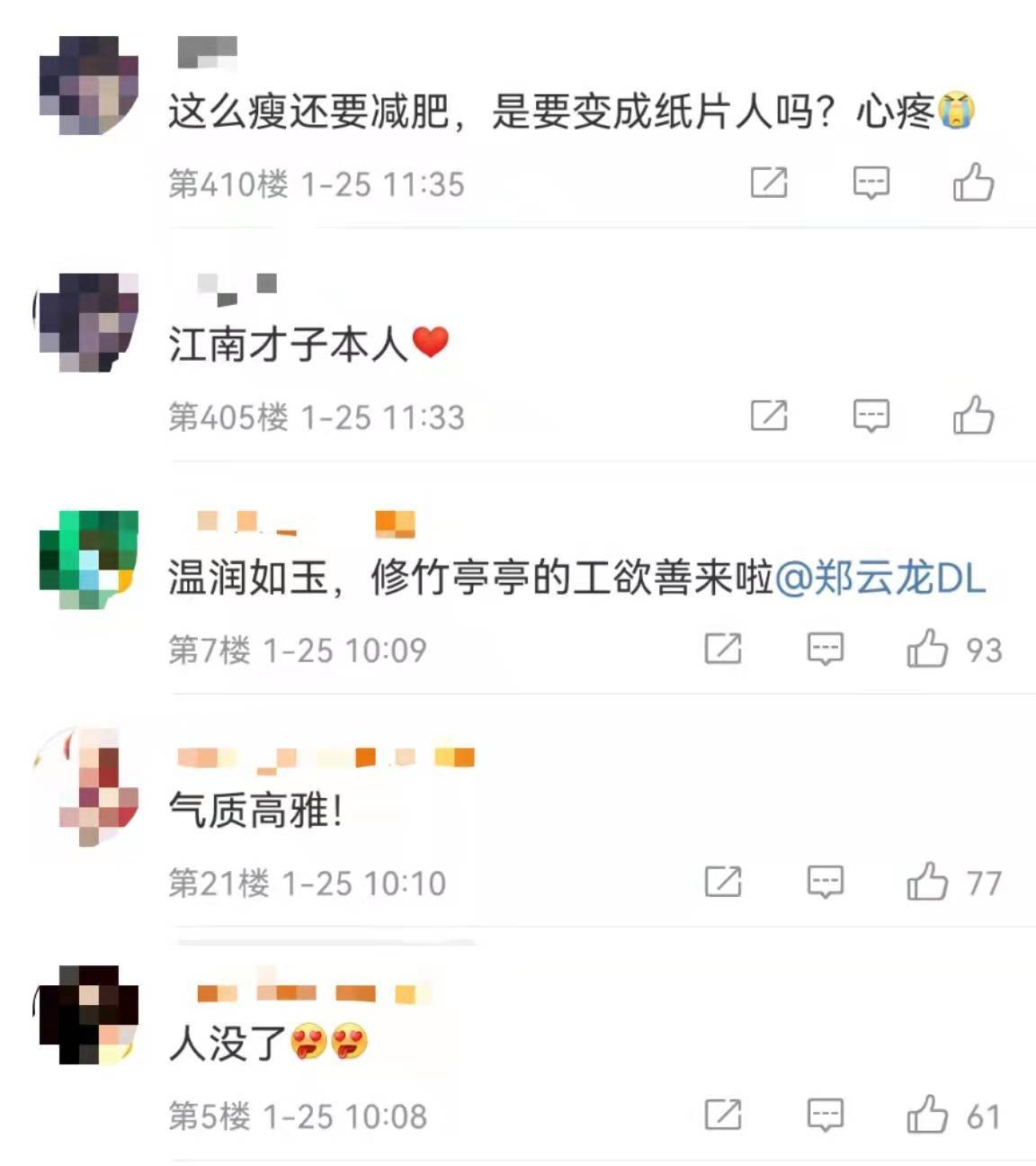Repost the 气质高雅 comment

(723, 882)
